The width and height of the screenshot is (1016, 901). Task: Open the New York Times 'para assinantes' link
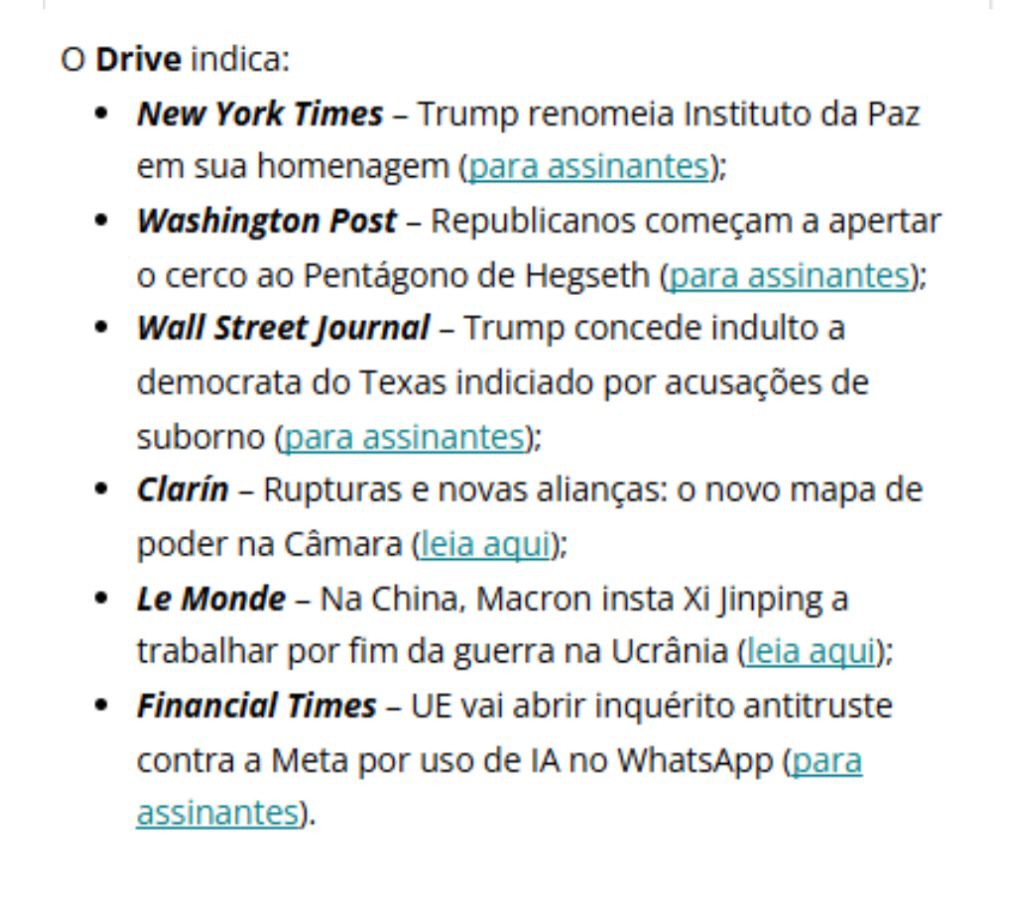coord(588,167)
